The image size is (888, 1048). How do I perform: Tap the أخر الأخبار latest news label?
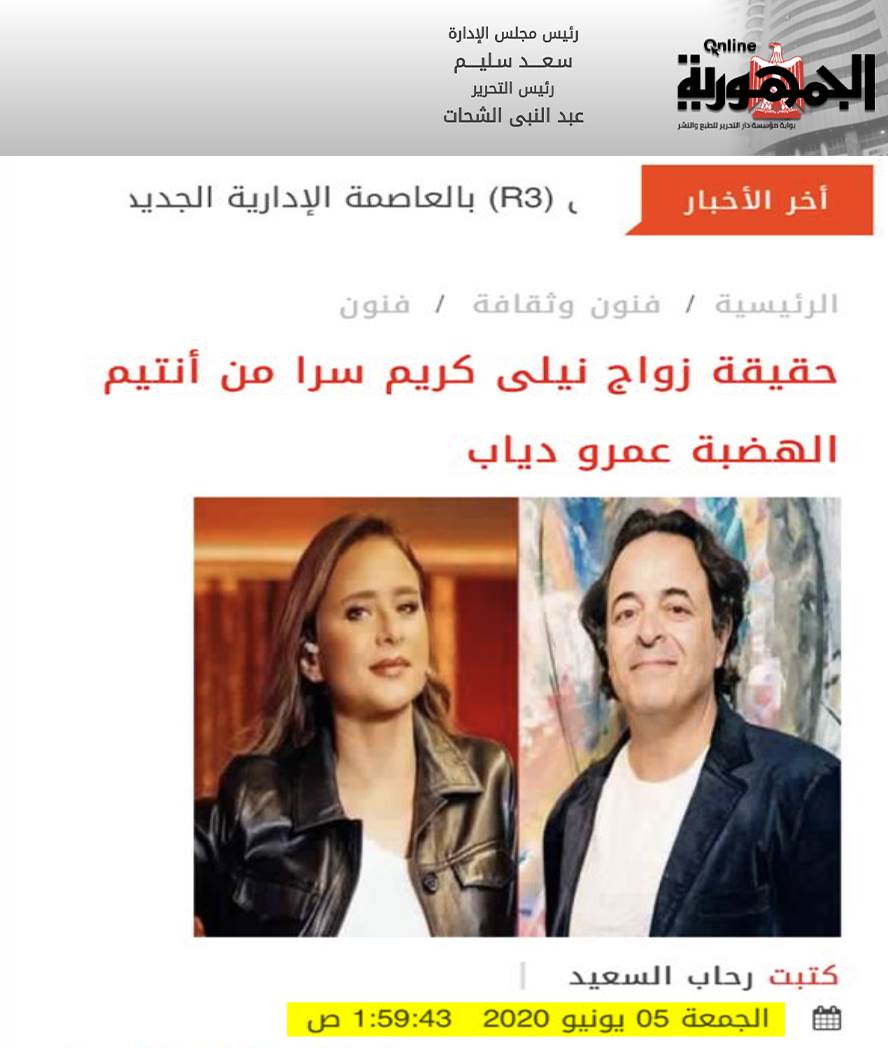tap(755, 200)
